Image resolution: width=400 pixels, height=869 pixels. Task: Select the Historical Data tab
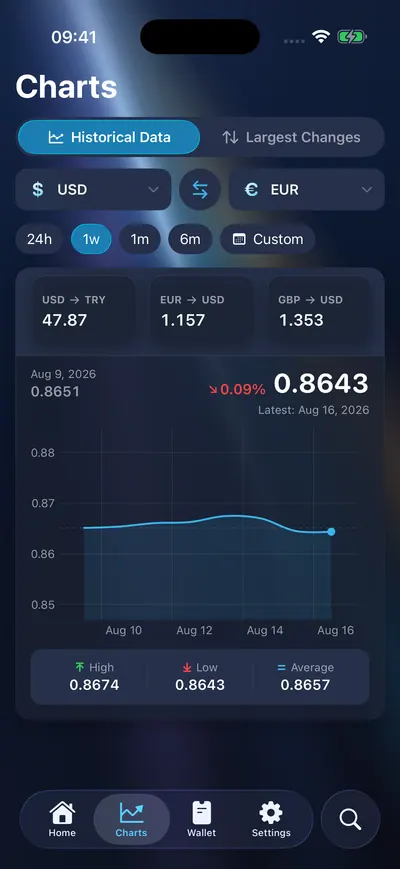click(x=109, y=137)
